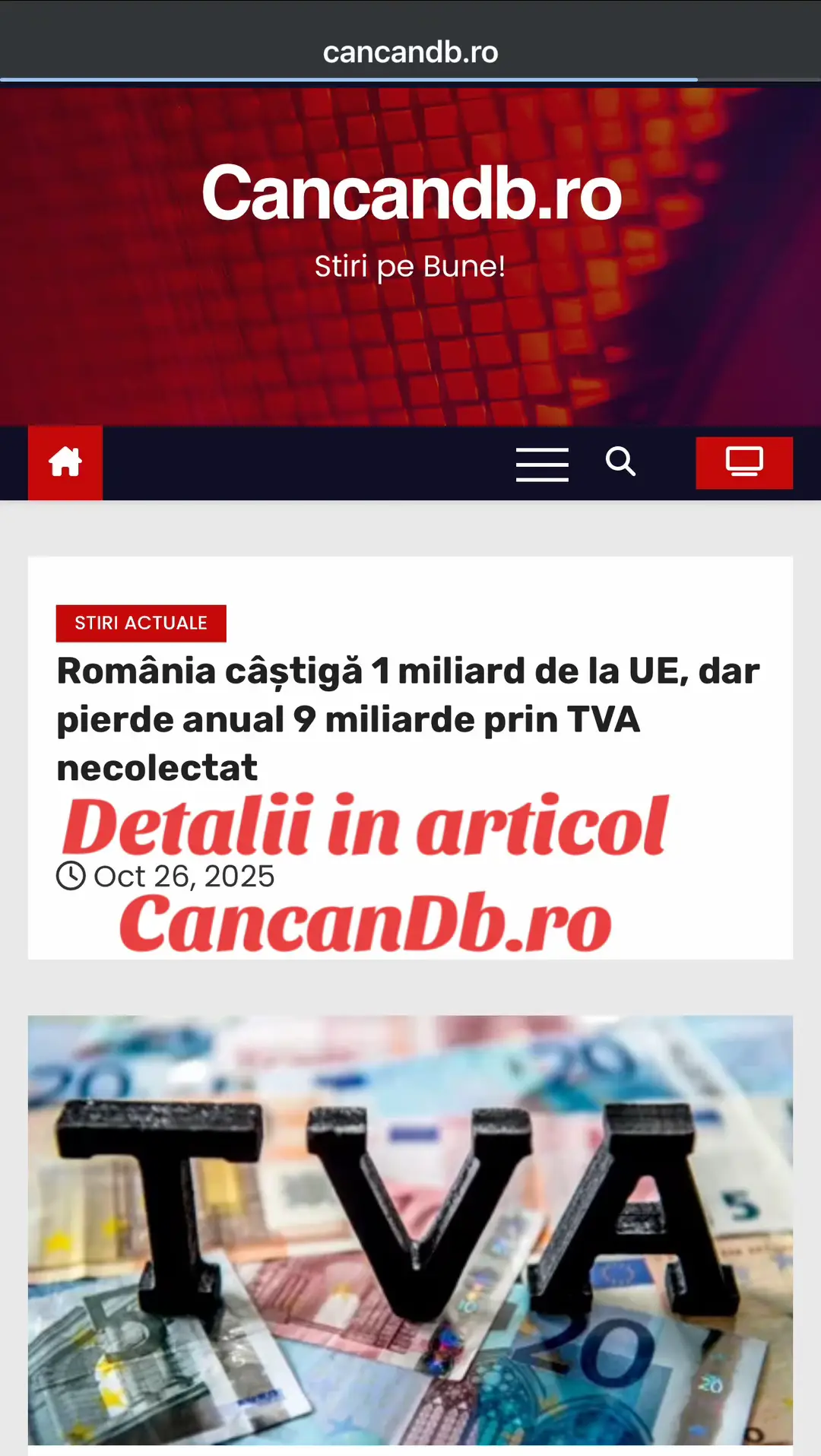Select the search magnifier icon
821x1456 pixels.
[622, 462]
